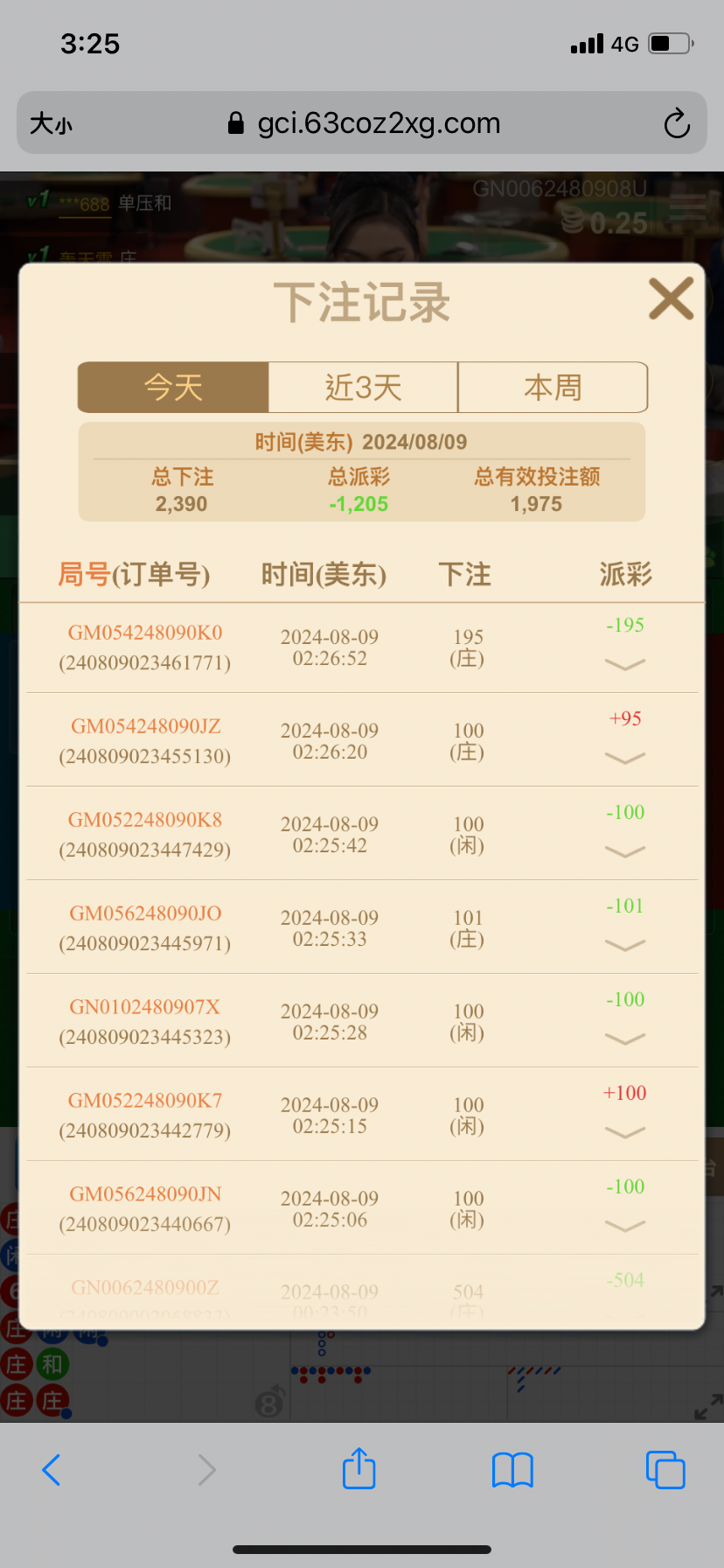Select the 今天 tab
The width and height of the screenshot is (724, 1568).
pos(173,387)
